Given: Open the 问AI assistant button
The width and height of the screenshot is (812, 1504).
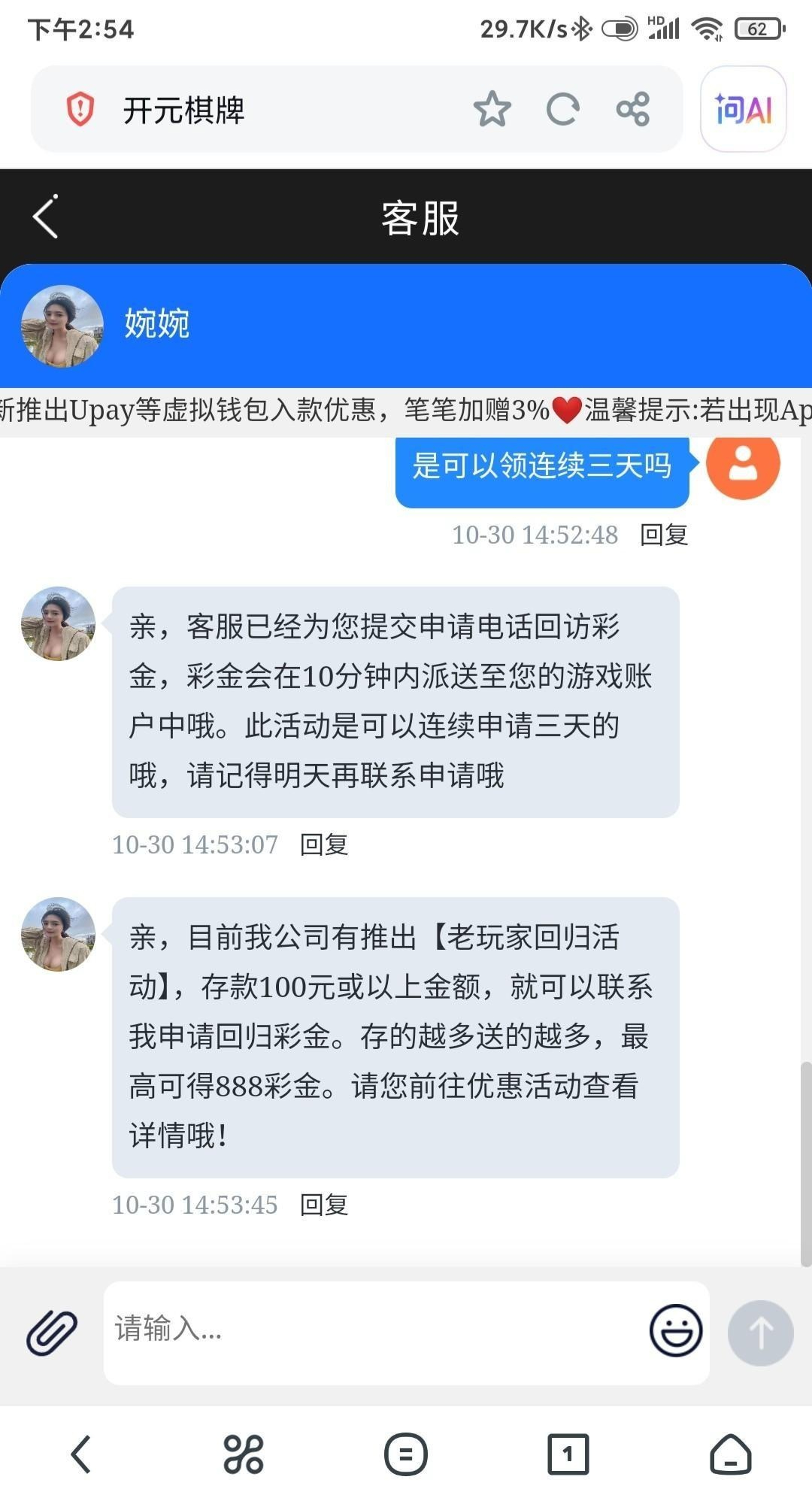Looking at the screenshot, I should [x=743, y=110].
